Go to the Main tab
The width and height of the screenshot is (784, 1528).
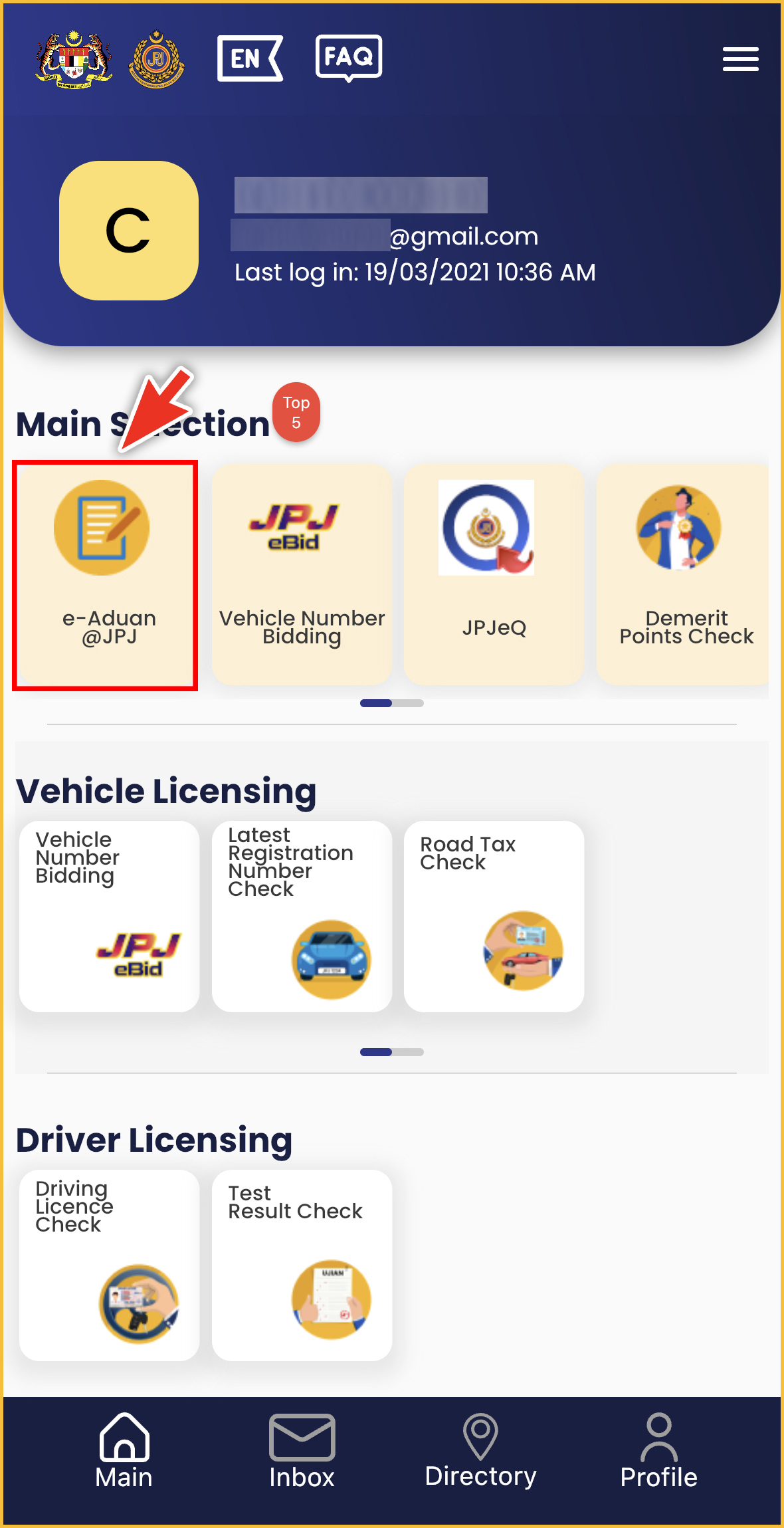tap(124, 1451)
